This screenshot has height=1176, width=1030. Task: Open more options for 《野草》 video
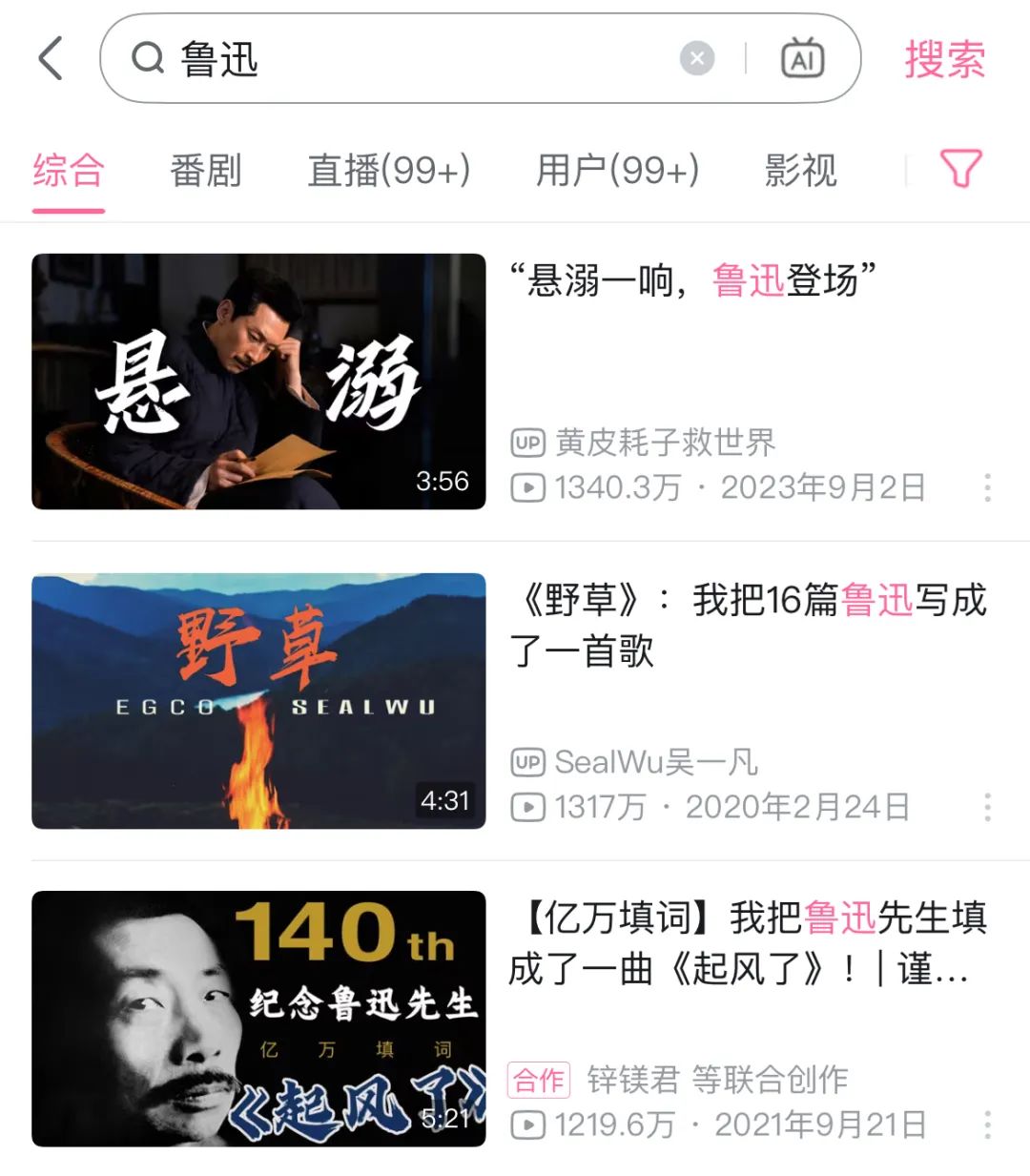pyautogui.click(x=987, y=807)
